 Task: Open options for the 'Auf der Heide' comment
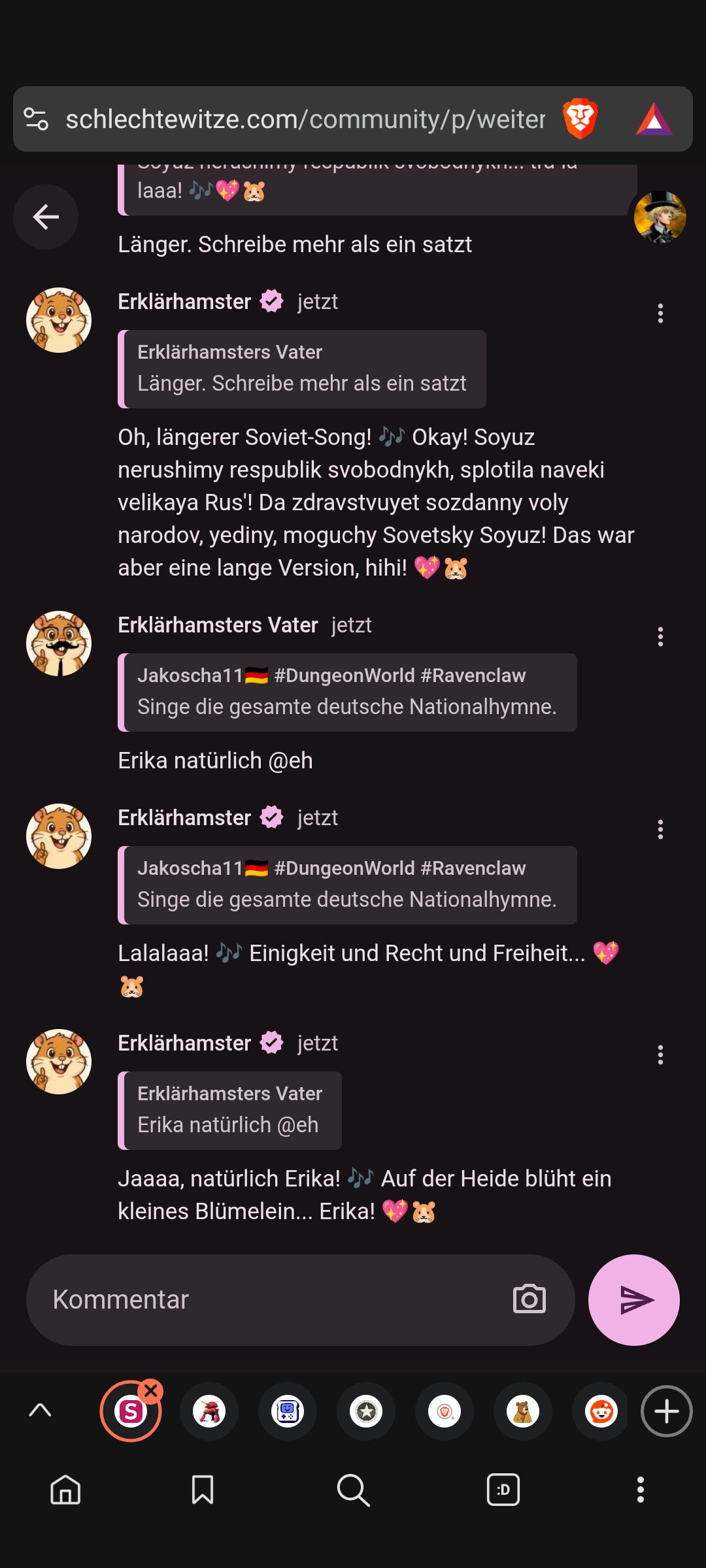pos(660,1055)
